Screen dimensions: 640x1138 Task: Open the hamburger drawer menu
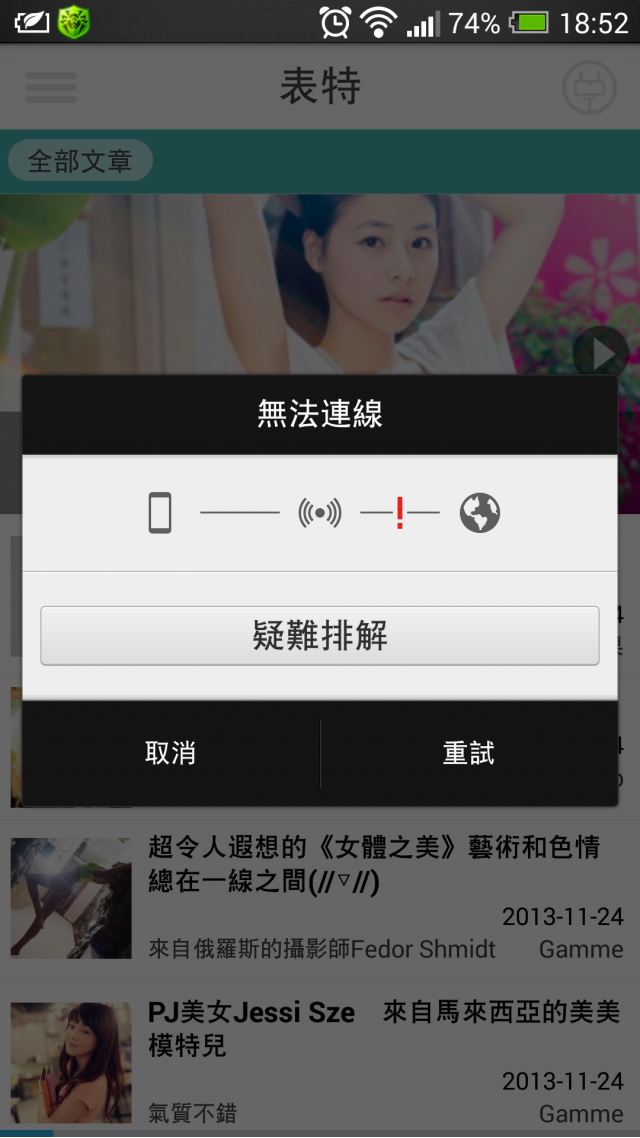pyautogui.click(x=51, y=87)
